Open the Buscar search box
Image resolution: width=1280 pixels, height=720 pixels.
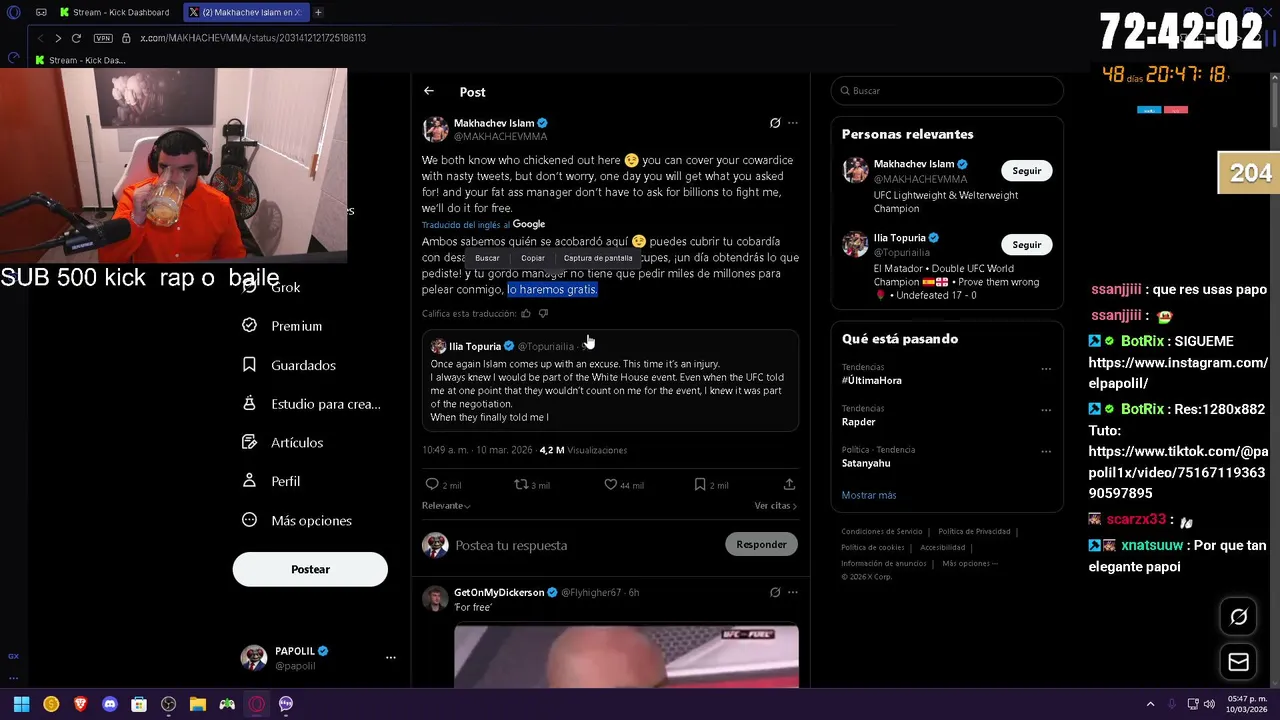946,91
